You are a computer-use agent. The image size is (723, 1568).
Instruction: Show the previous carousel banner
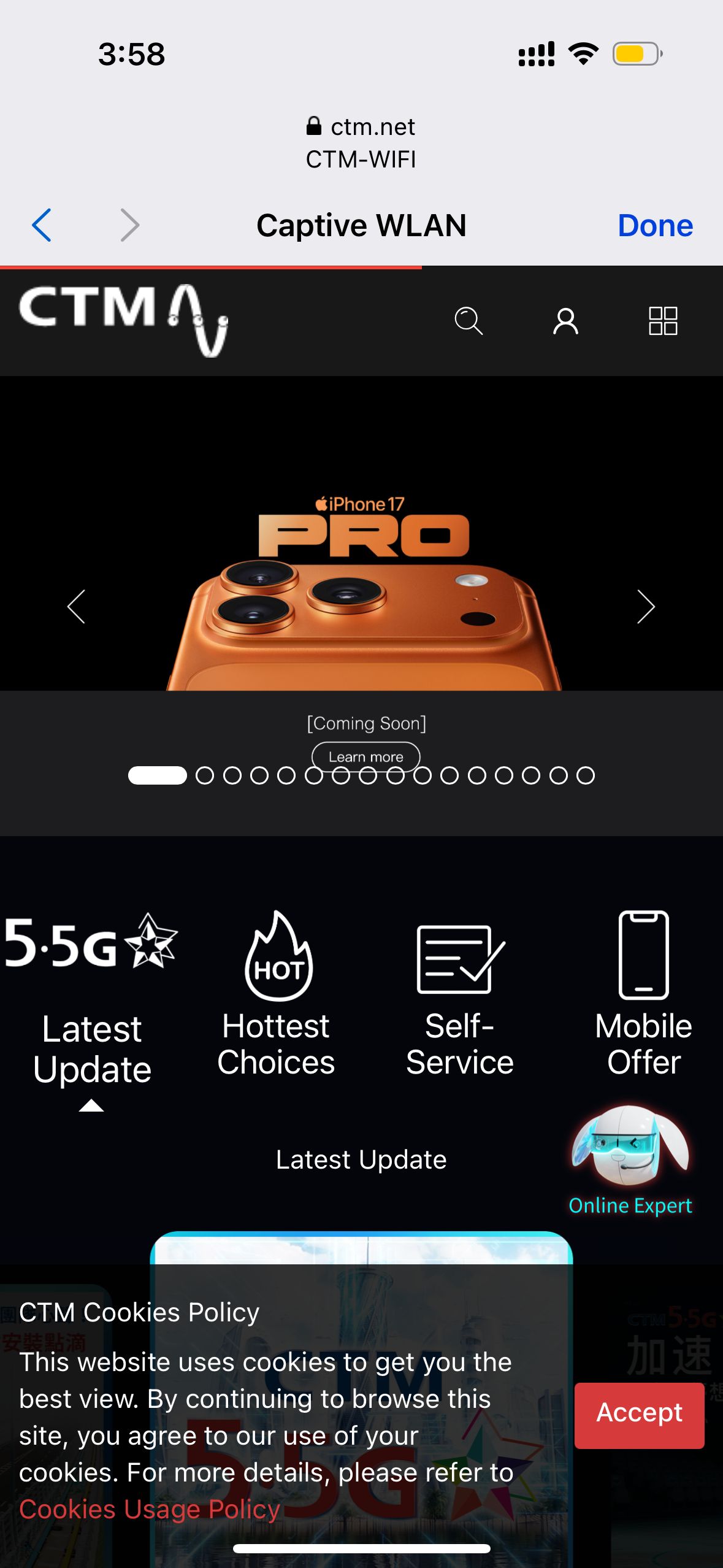pos(77,607)
